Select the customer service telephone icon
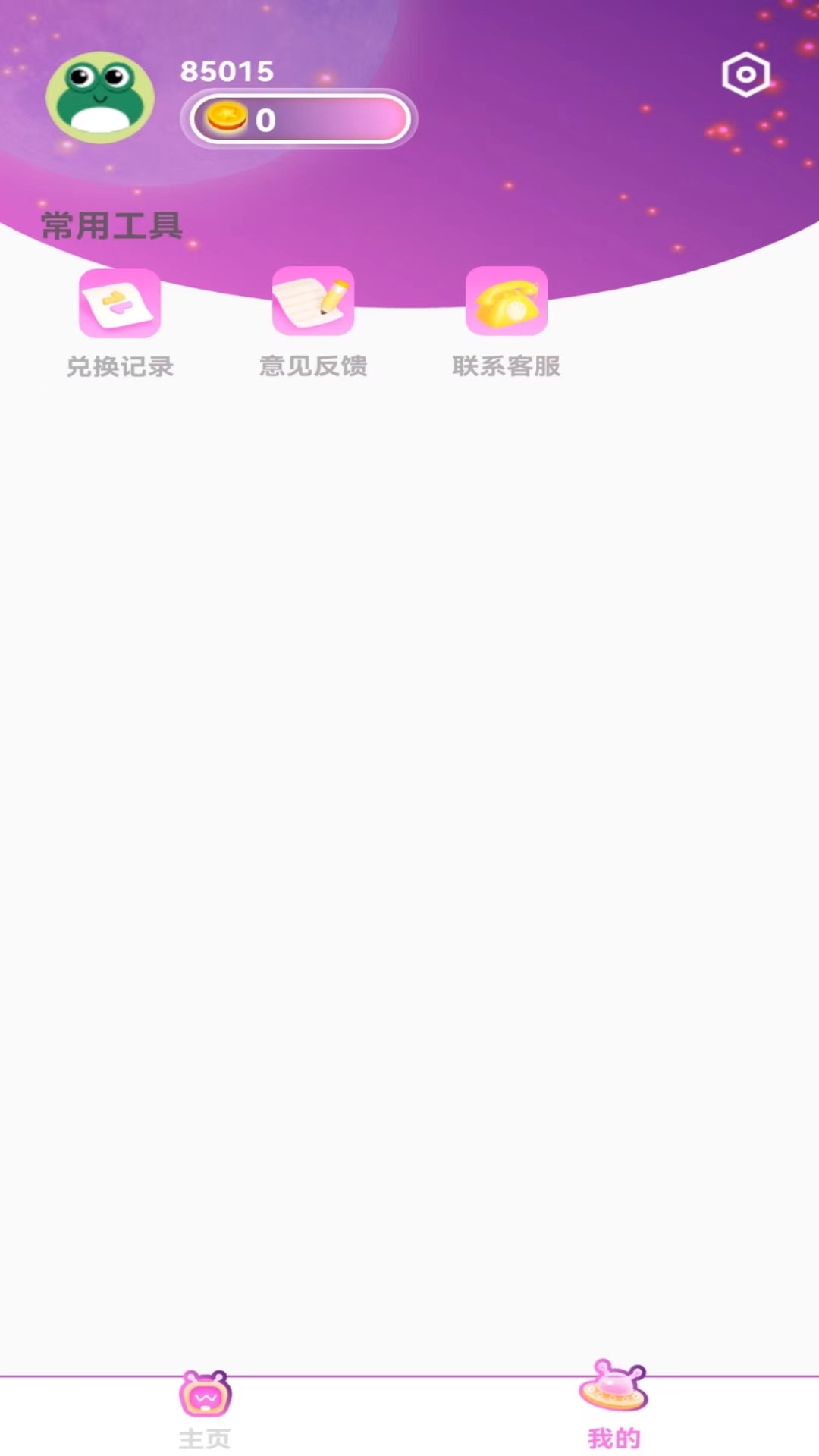 (507, 302)
